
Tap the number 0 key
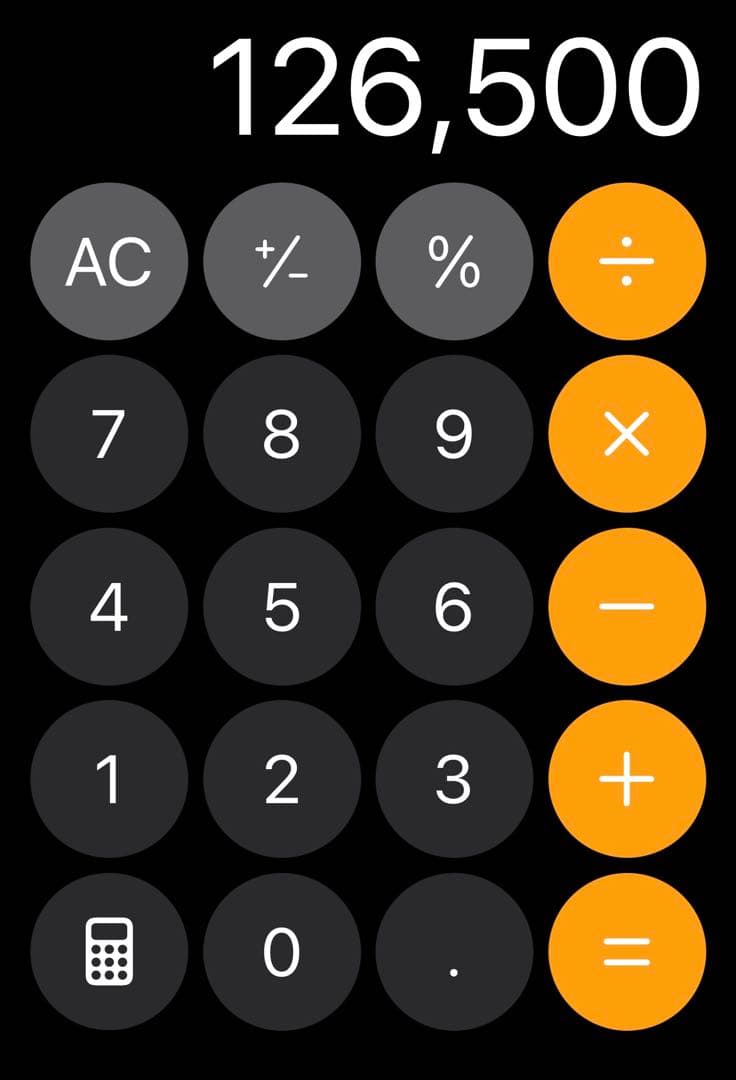[x=281, y=952]
